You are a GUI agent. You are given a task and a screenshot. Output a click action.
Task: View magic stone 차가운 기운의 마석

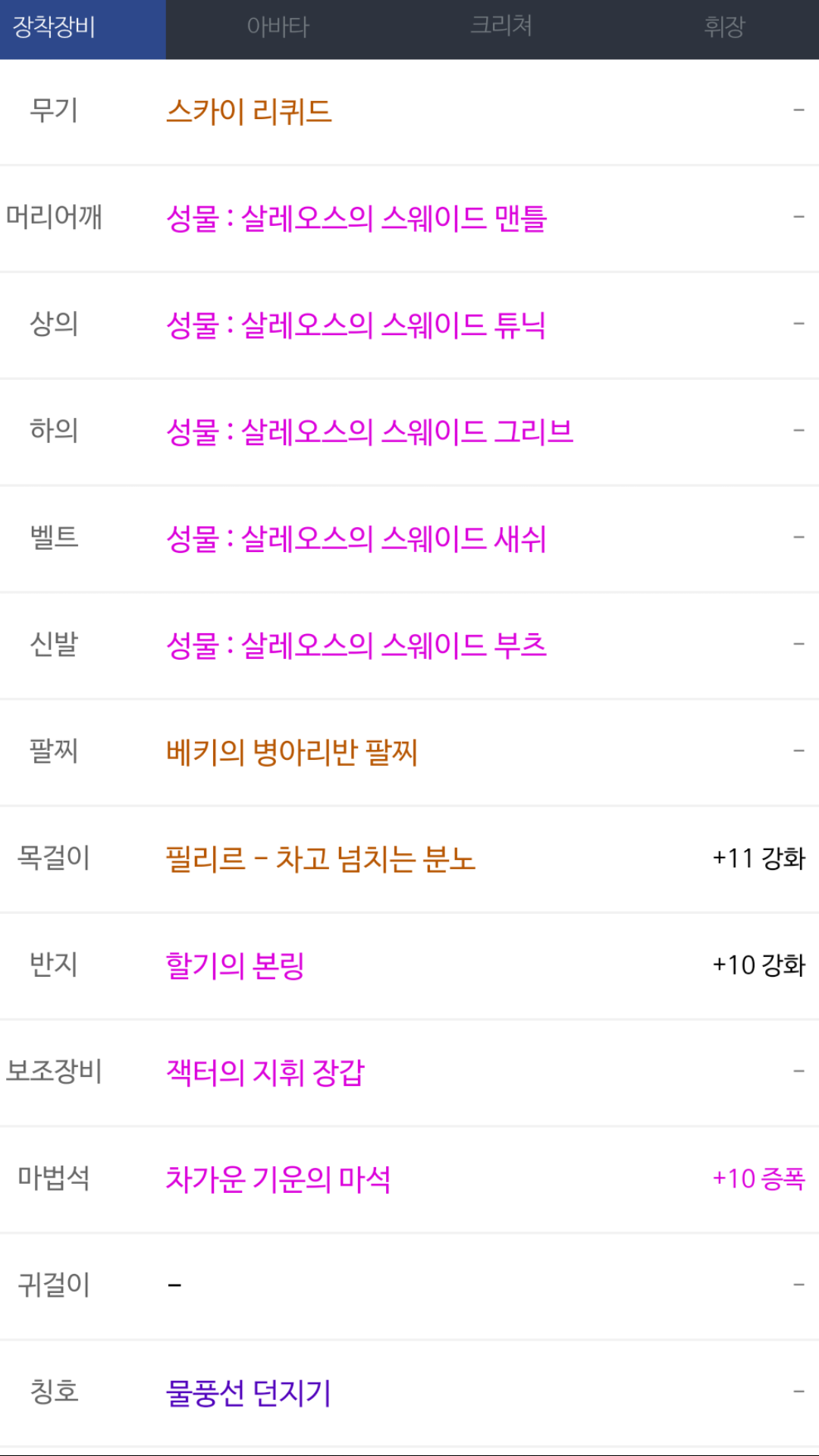click(x=278, y=1180)
